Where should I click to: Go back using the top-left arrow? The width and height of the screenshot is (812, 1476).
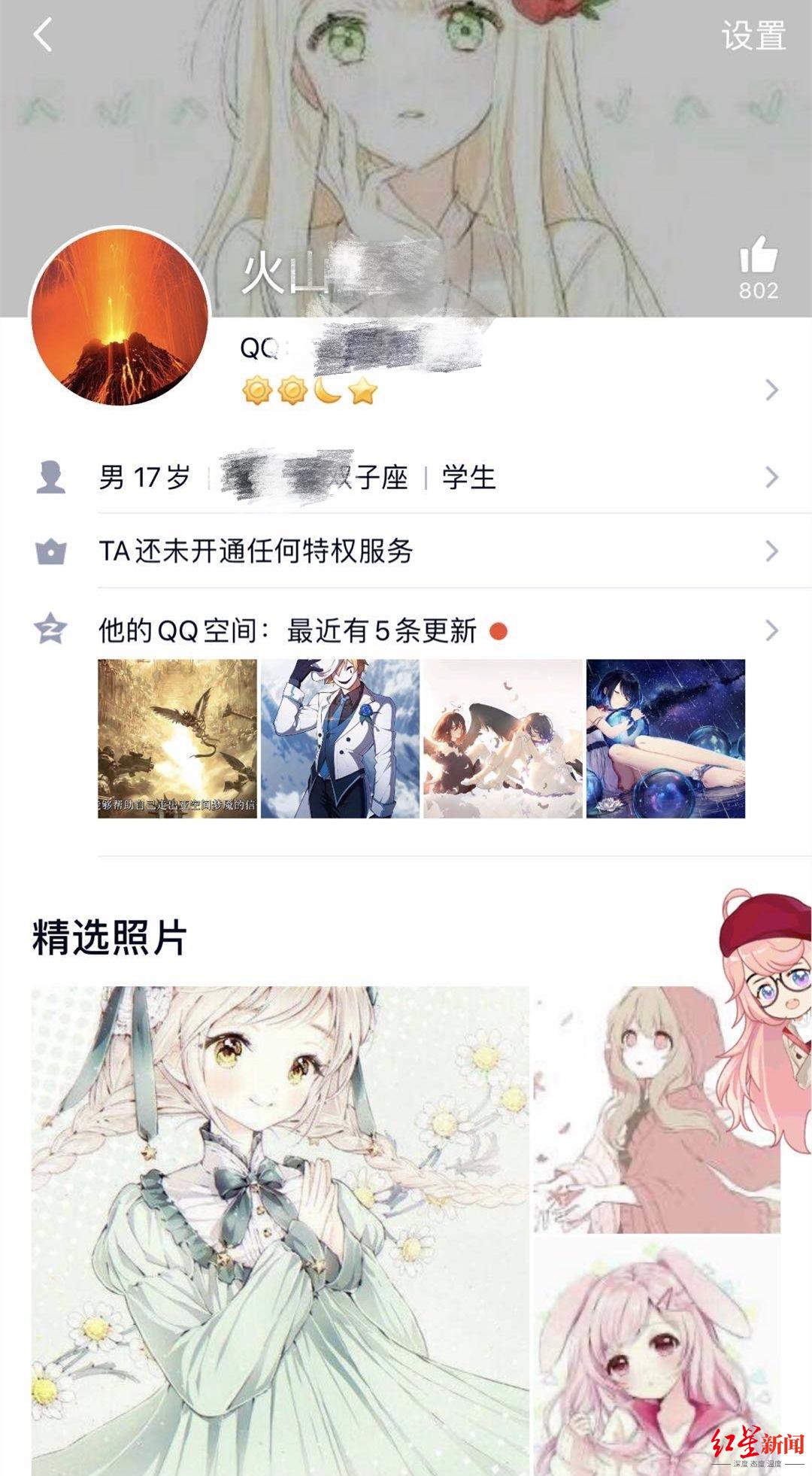point(43,35)
